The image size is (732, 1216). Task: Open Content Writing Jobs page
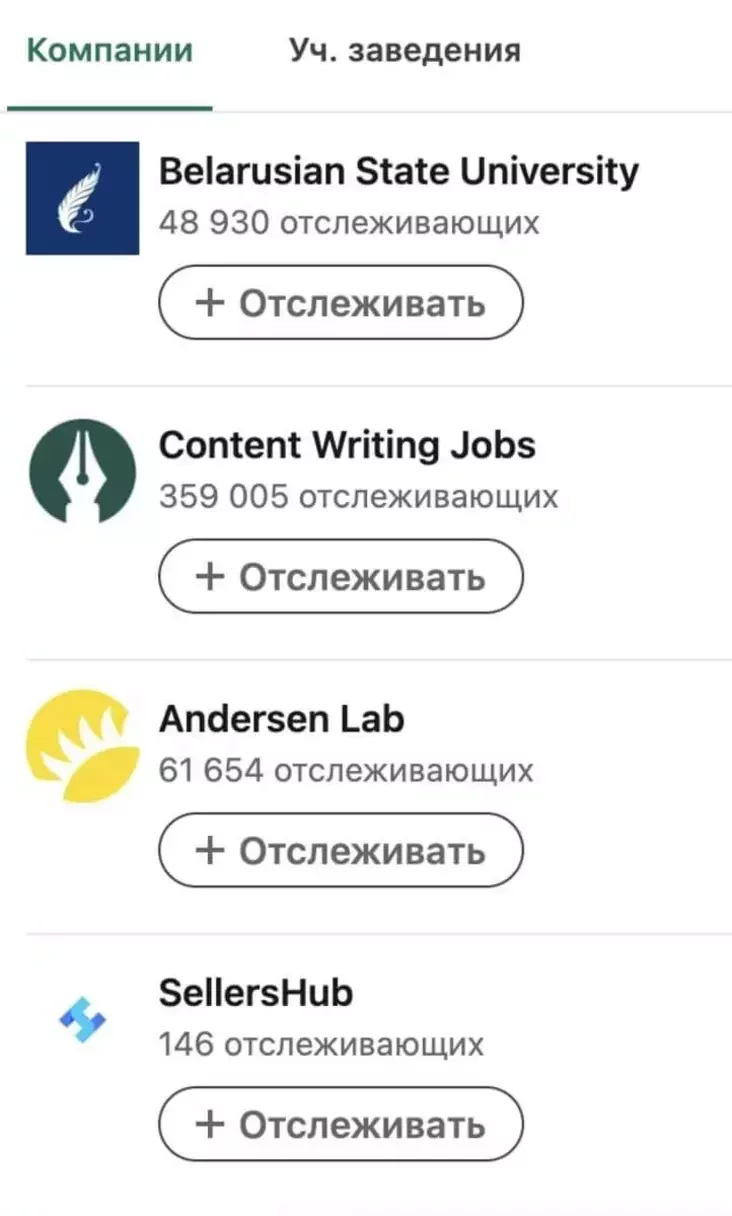(347, 446)
